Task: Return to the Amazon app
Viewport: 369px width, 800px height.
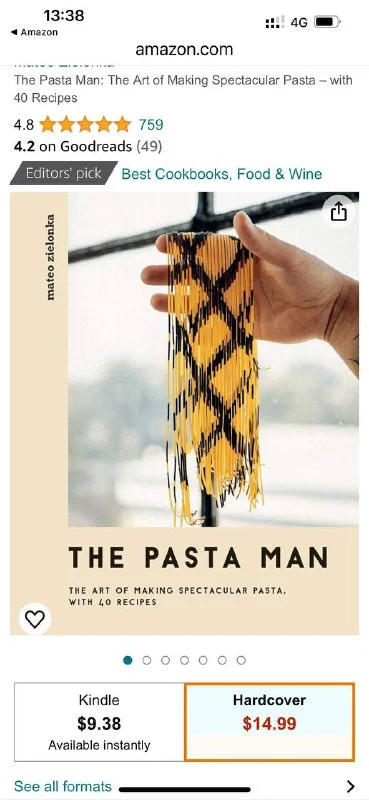Action: click(34, 32)
